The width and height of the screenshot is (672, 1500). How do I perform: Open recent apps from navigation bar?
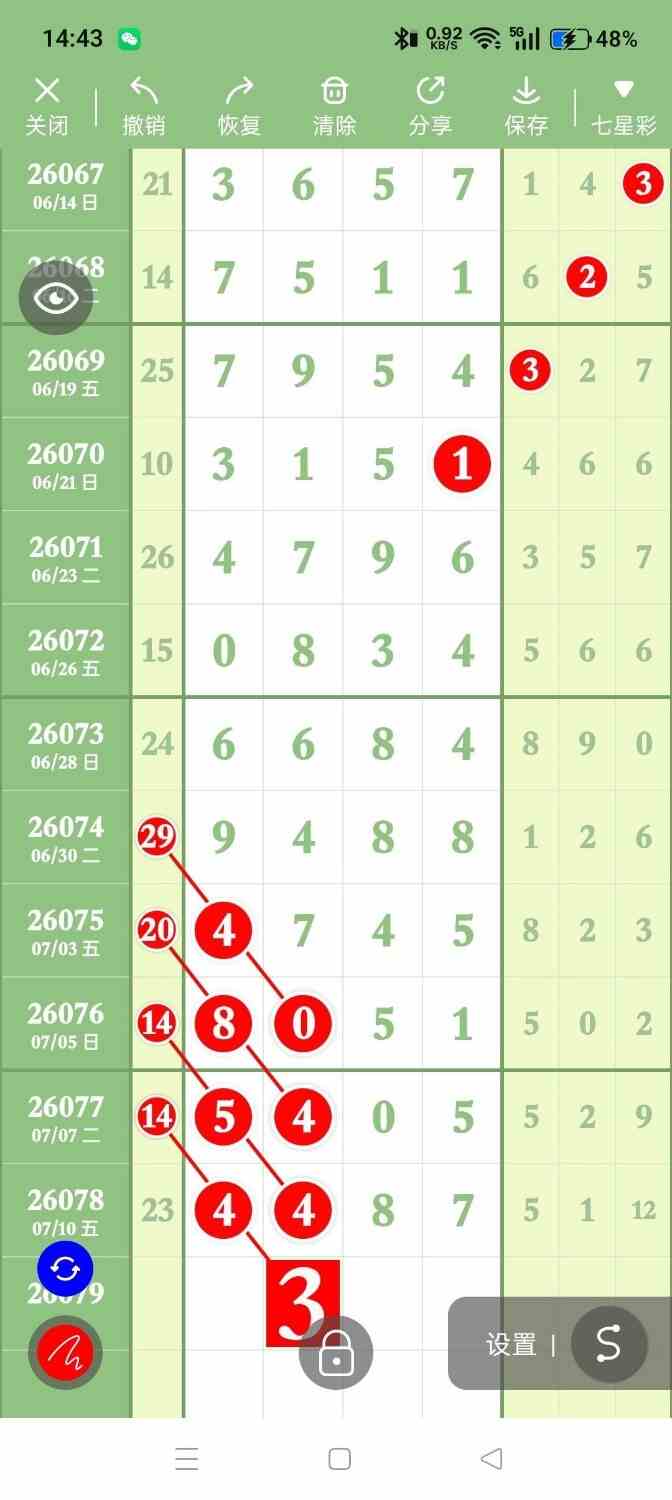(187, 1458)
